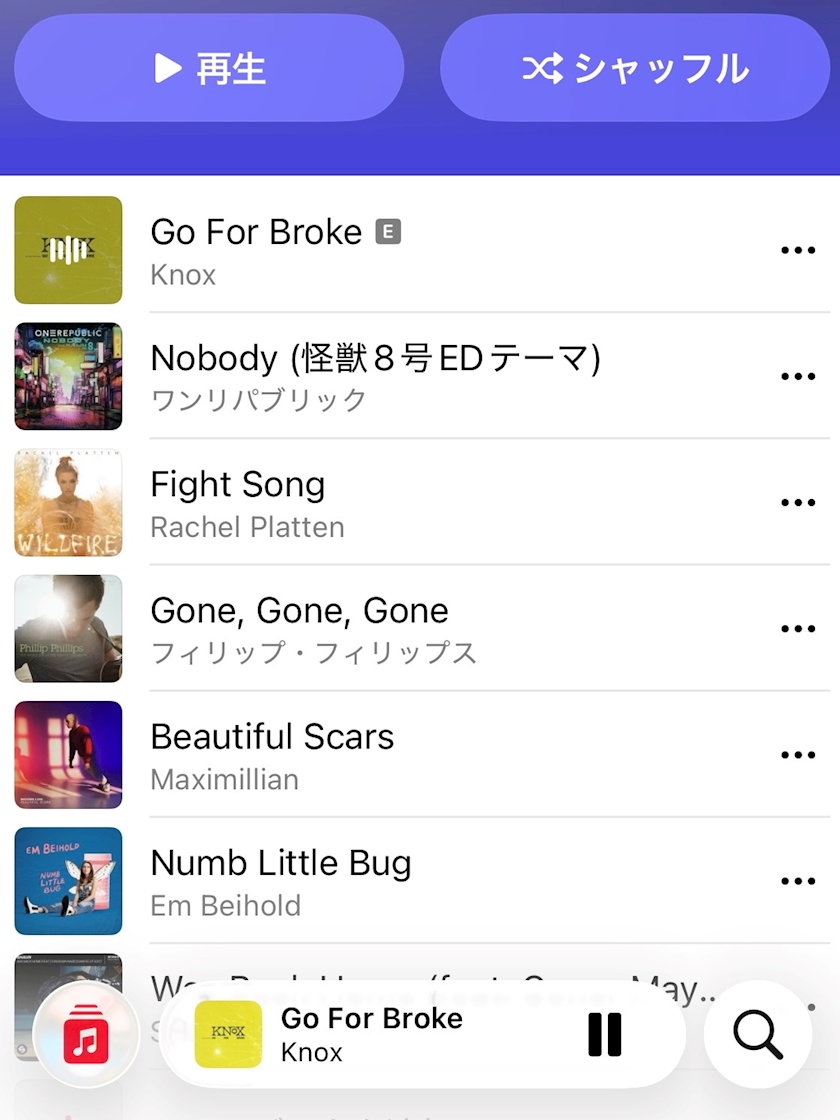
Task: Open more options for Nobody
Action: tap(797, 377)
